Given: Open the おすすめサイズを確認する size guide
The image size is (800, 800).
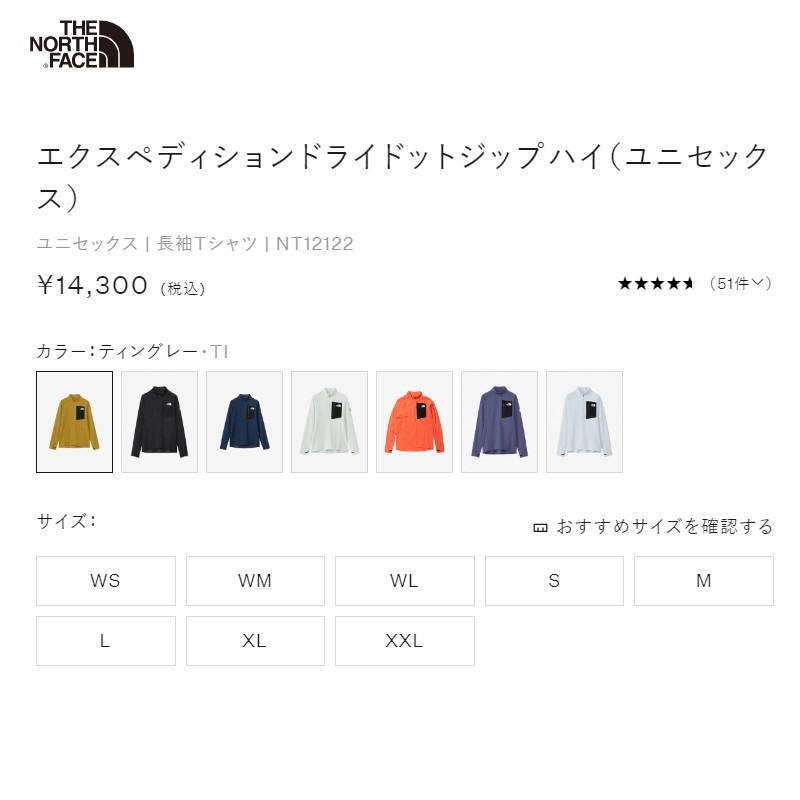Looking at the screenshot, I should coord(654,527).
